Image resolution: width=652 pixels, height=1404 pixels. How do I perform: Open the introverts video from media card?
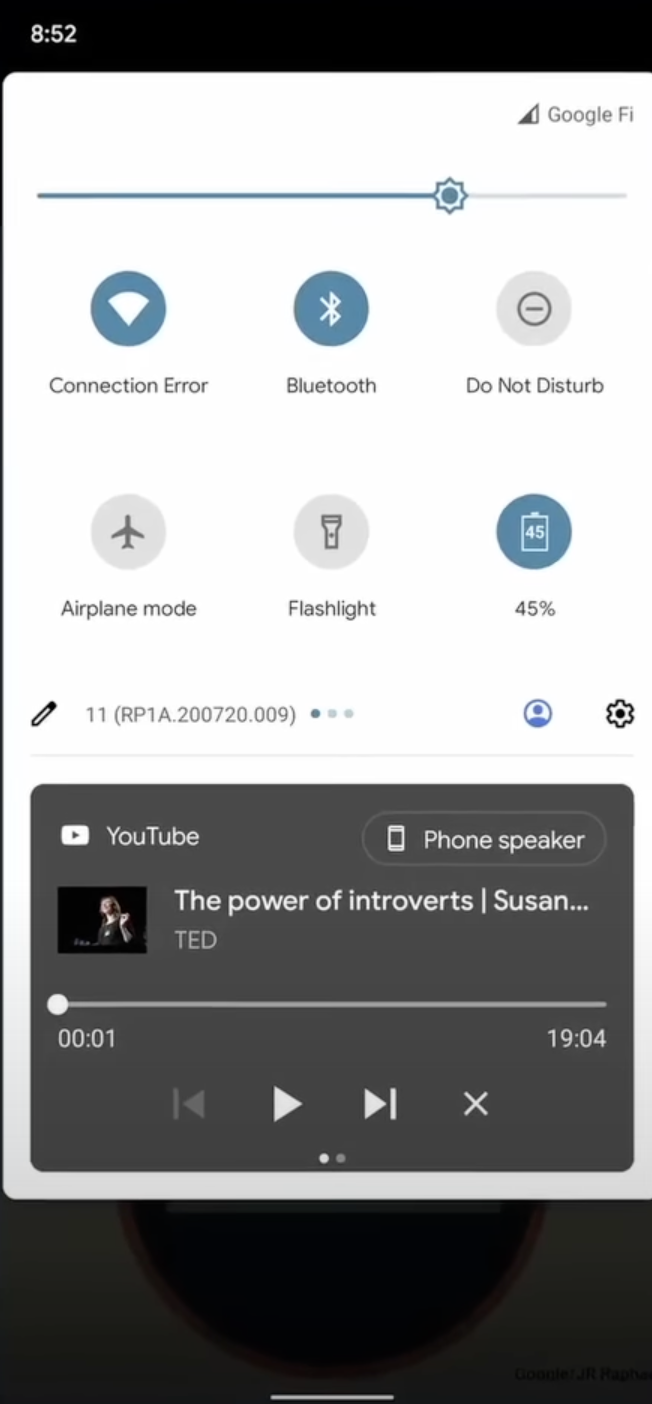[x=380, y=901]
